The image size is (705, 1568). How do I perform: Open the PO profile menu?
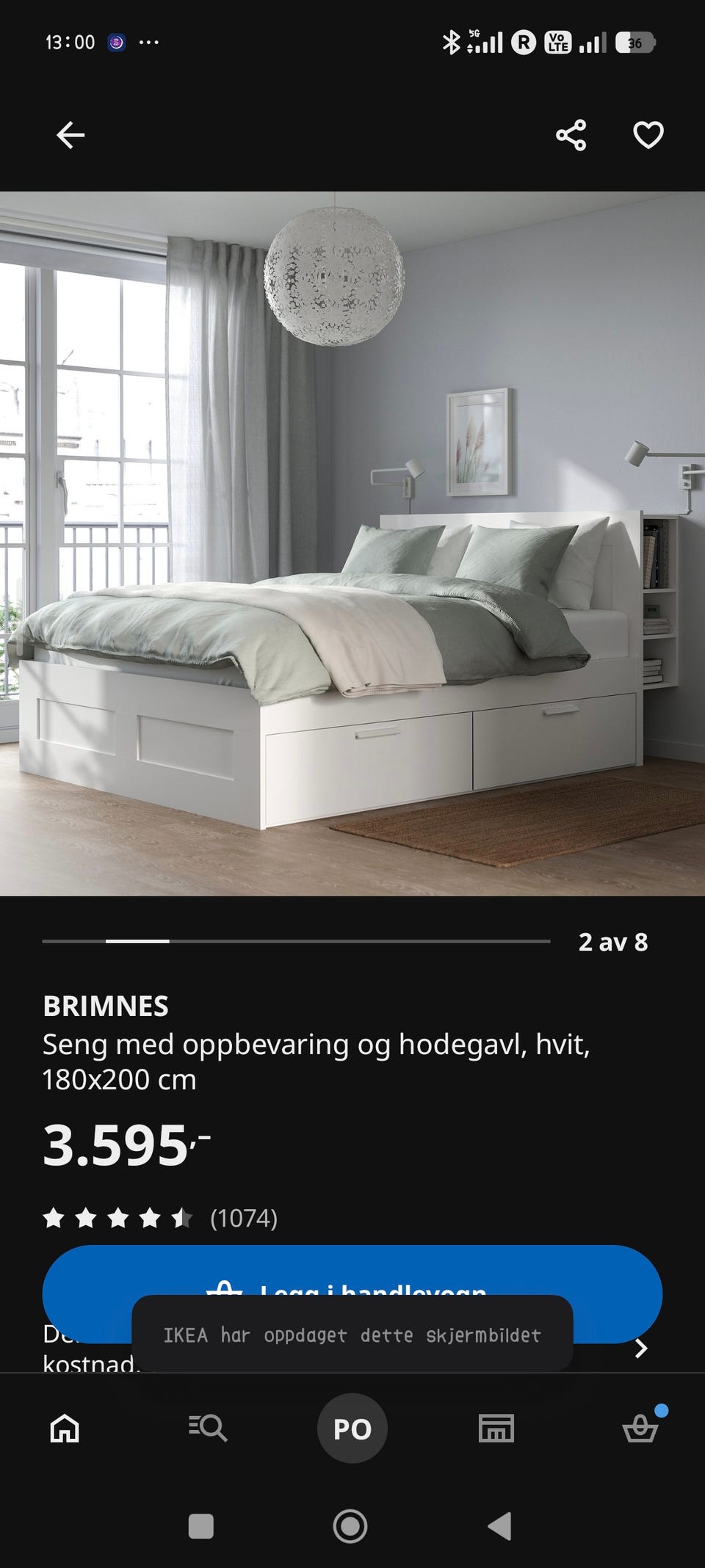tap(352, 1429)
